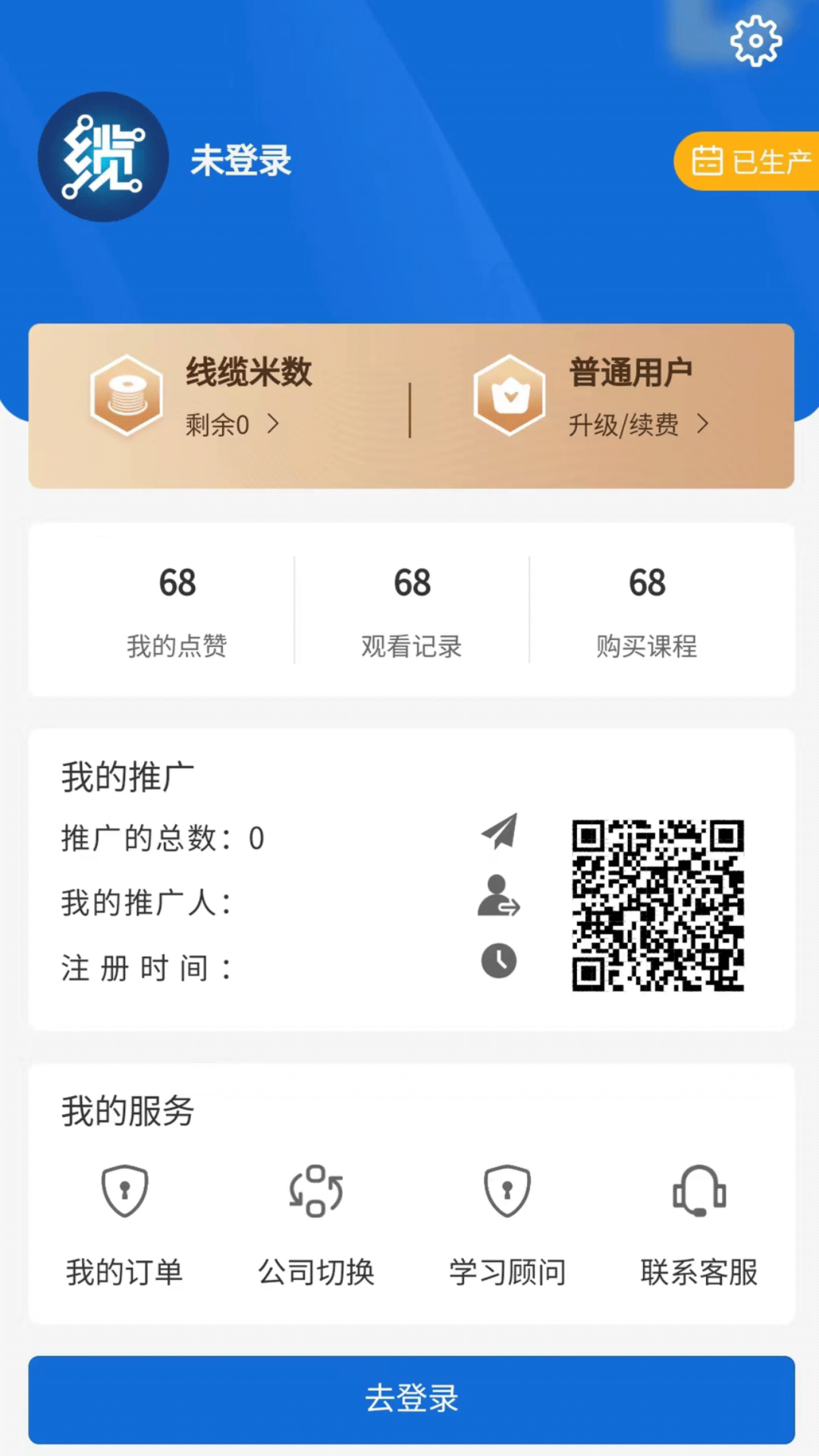This screenshot has height=1456, width=819.
Task: Tap the 去登录 button
Action: click(x=412, y=1399)
